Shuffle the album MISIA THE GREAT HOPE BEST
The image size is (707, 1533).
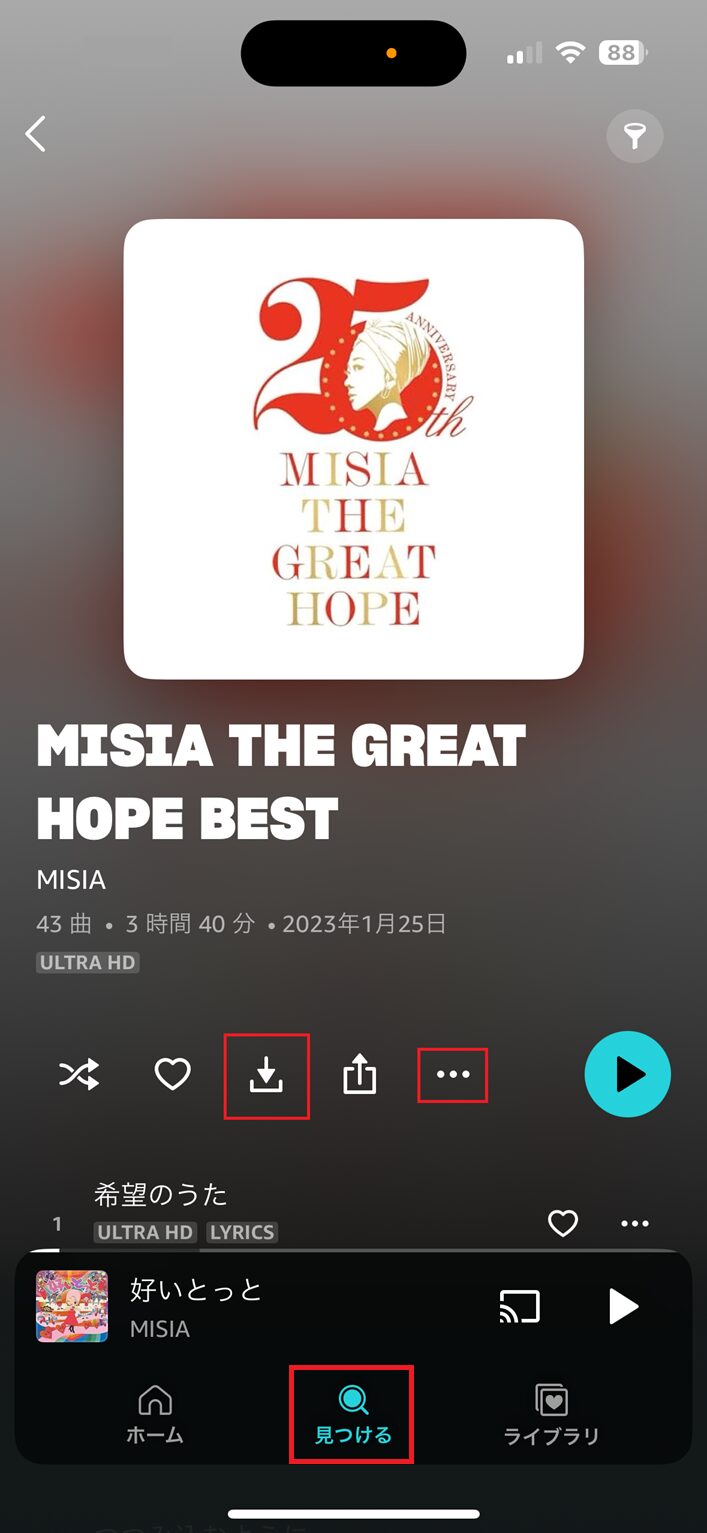tap(79, 1075)
